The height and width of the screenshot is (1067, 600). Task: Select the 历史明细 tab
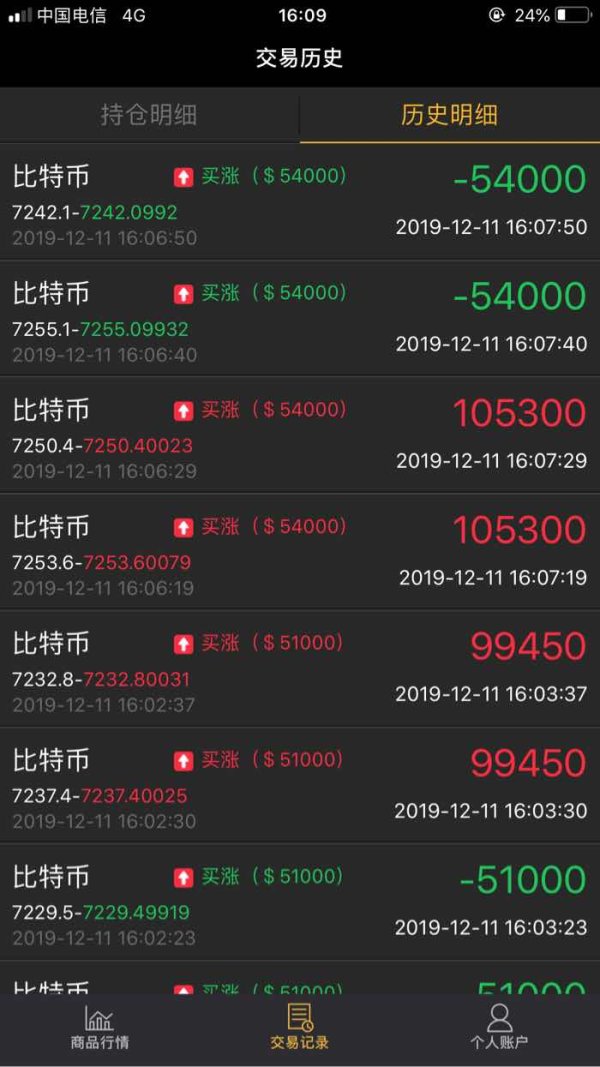449,115
